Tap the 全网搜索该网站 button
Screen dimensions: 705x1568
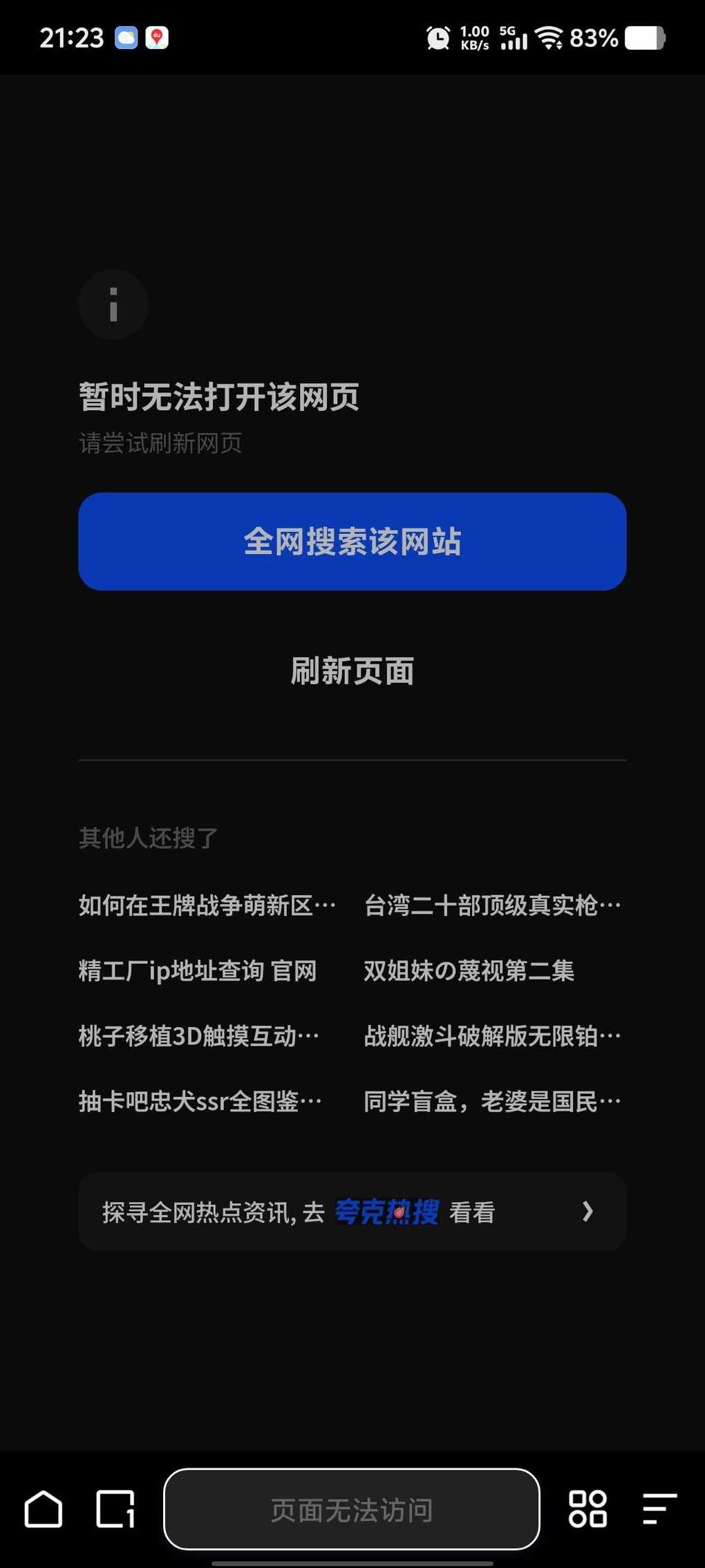[x=352, y=542]
